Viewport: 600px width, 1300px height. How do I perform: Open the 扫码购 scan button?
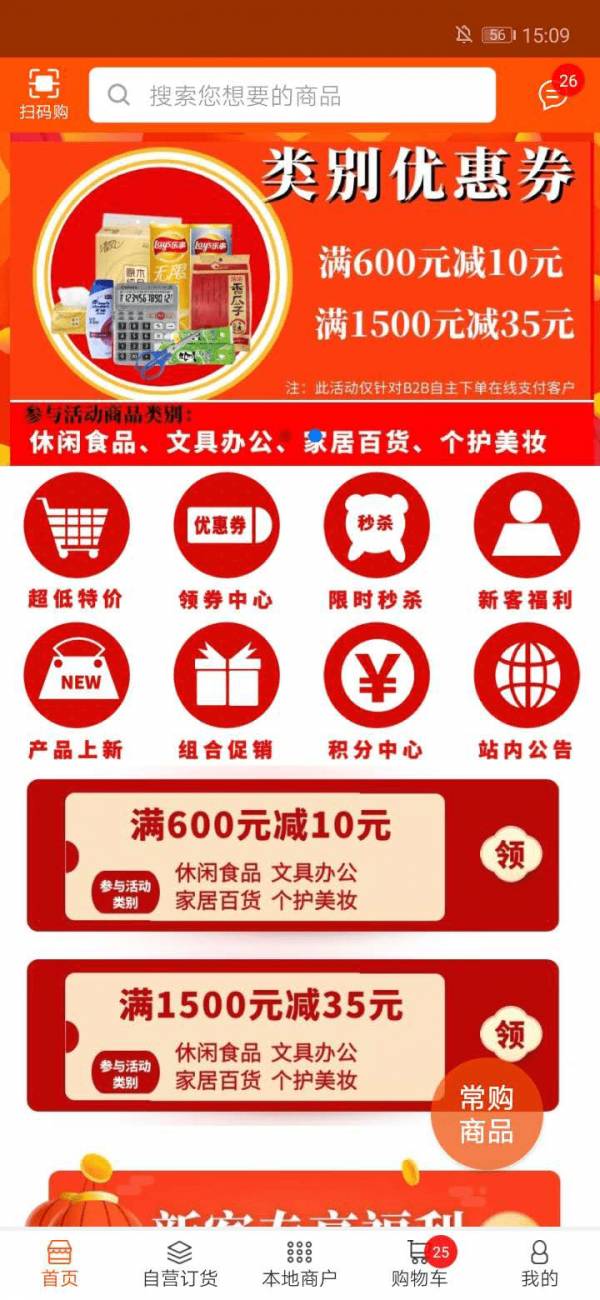point(43,94)
